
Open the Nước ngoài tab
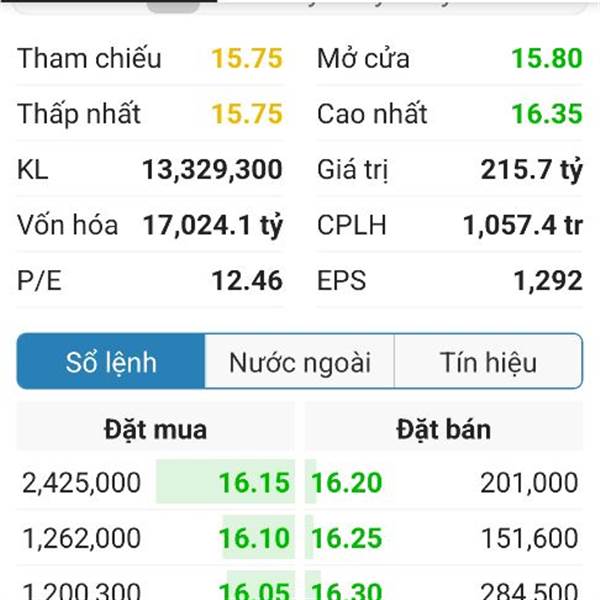pyautogui.click(x=299, y=362)
